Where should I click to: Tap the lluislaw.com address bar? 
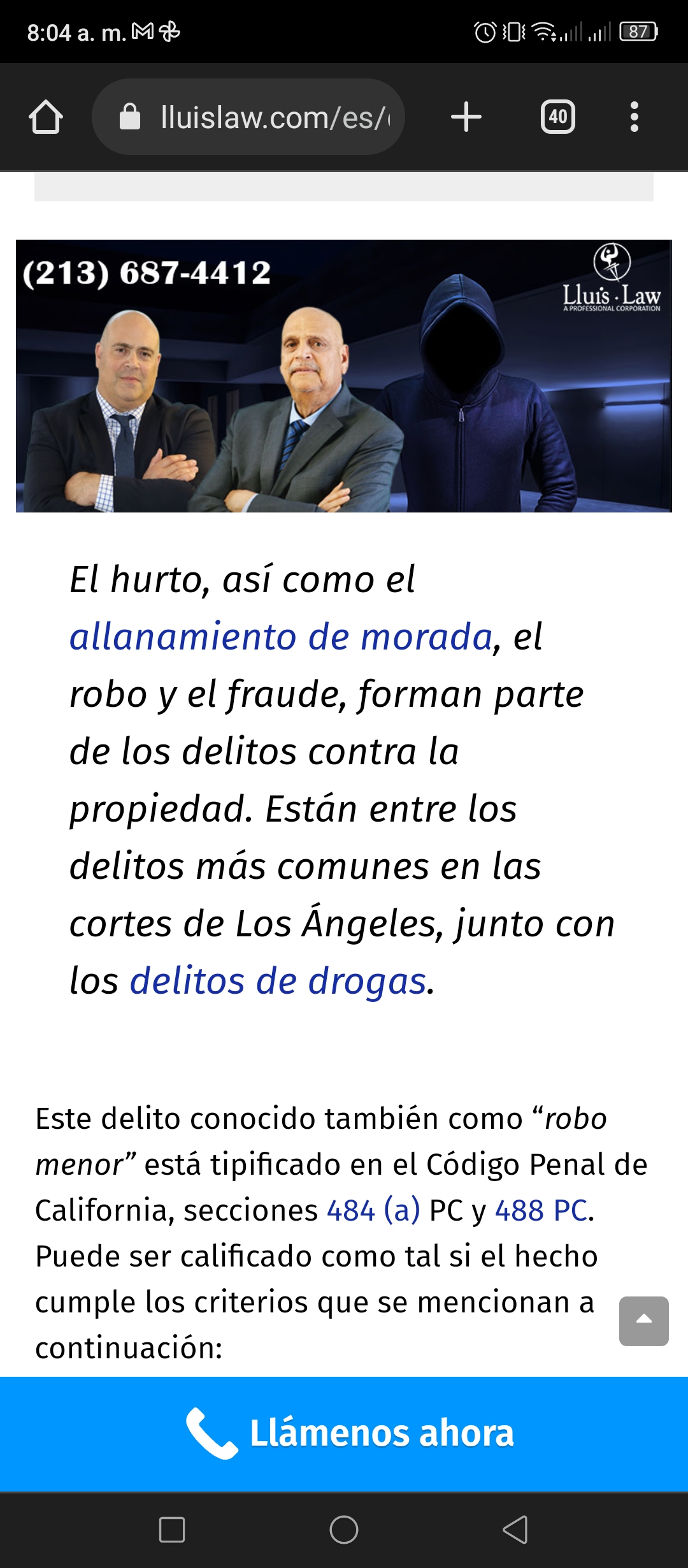pyautogui.click(x=248, y=117)
